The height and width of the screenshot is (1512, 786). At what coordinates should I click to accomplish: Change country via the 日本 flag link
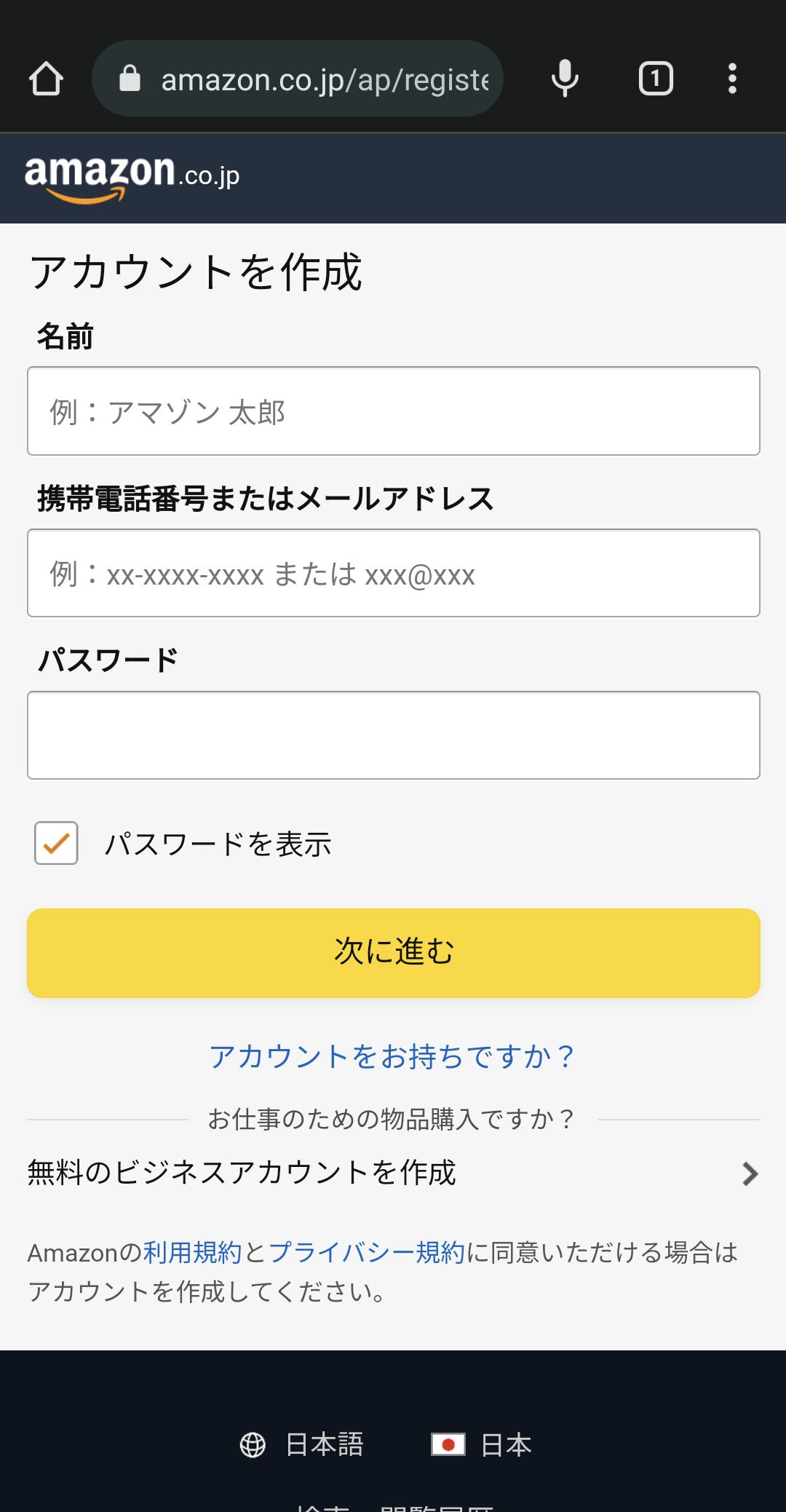[x=481, y=1445]
